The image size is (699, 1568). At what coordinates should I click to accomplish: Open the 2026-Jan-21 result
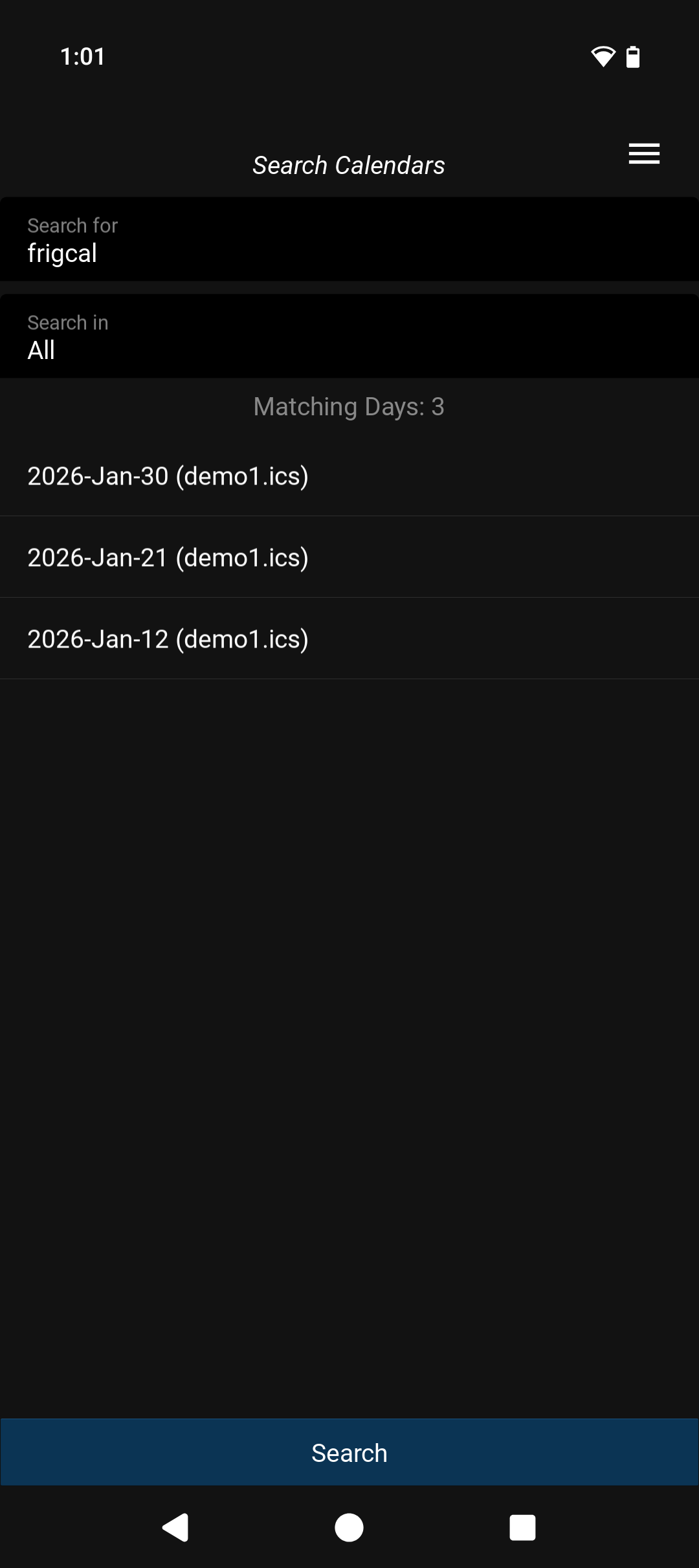coord(349,558)
